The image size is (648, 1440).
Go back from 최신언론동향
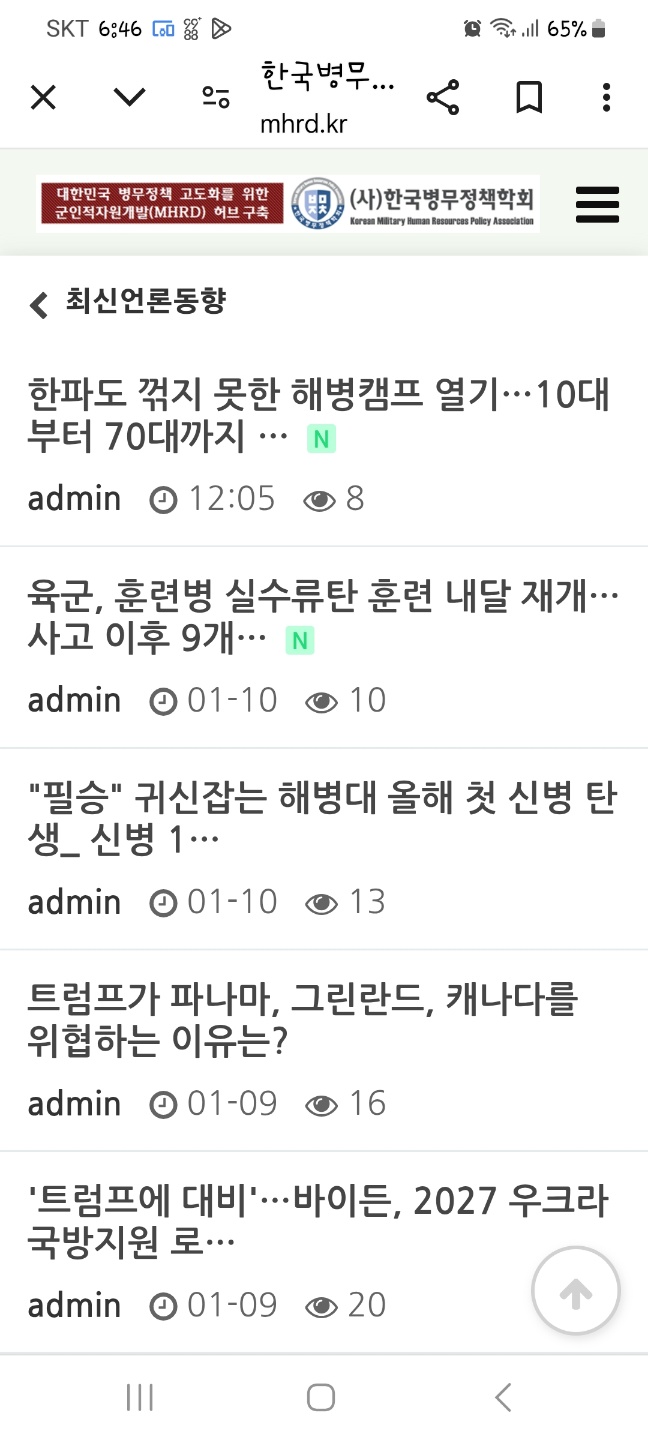[x=39, y=303]
